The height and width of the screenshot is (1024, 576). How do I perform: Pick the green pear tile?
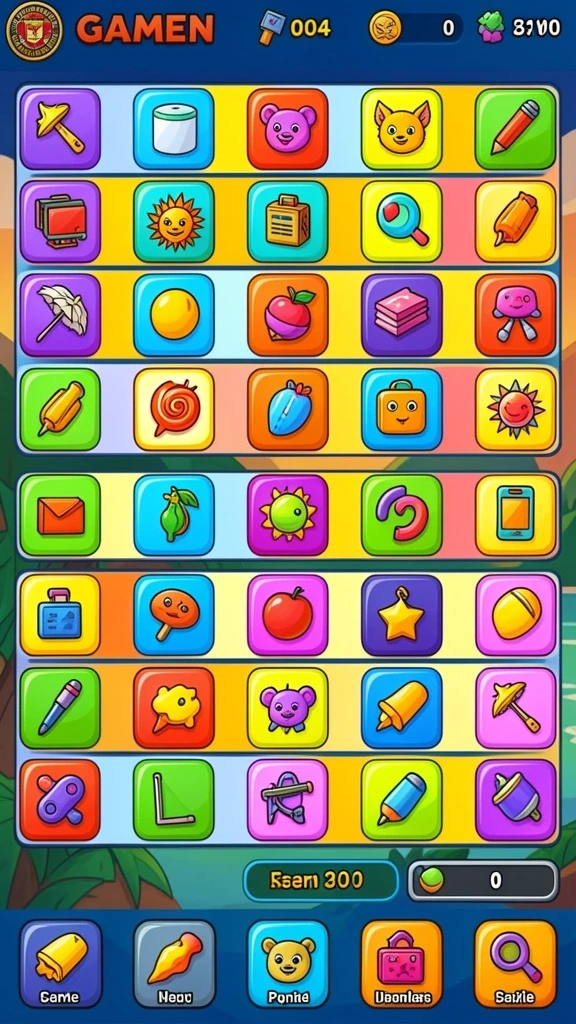point(174,515)
